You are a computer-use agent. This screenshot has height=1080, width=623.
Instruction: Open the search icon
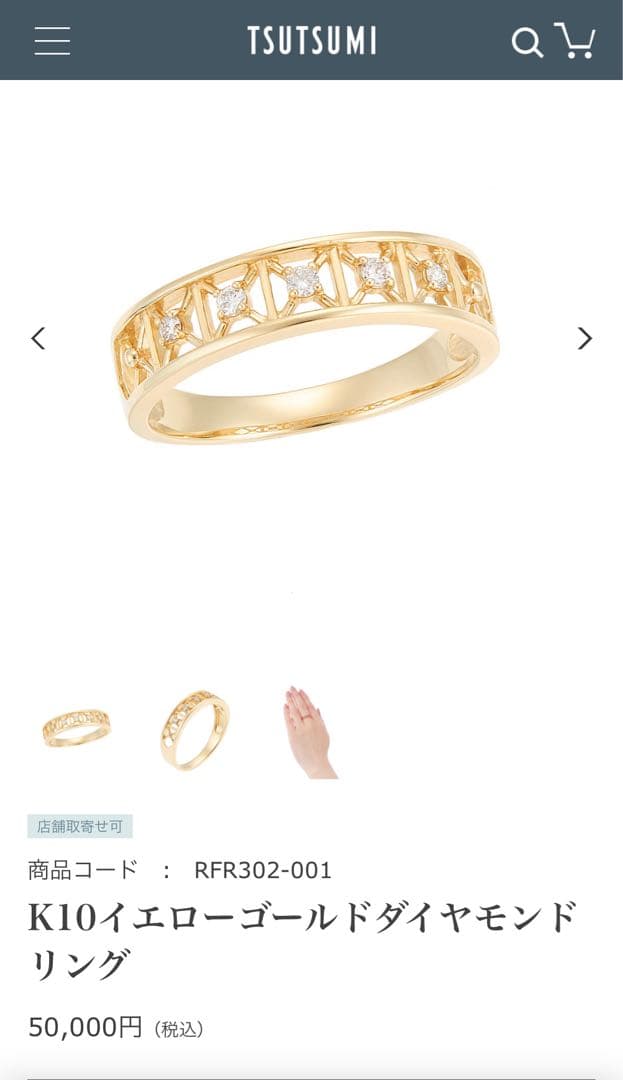pos(527,42)
